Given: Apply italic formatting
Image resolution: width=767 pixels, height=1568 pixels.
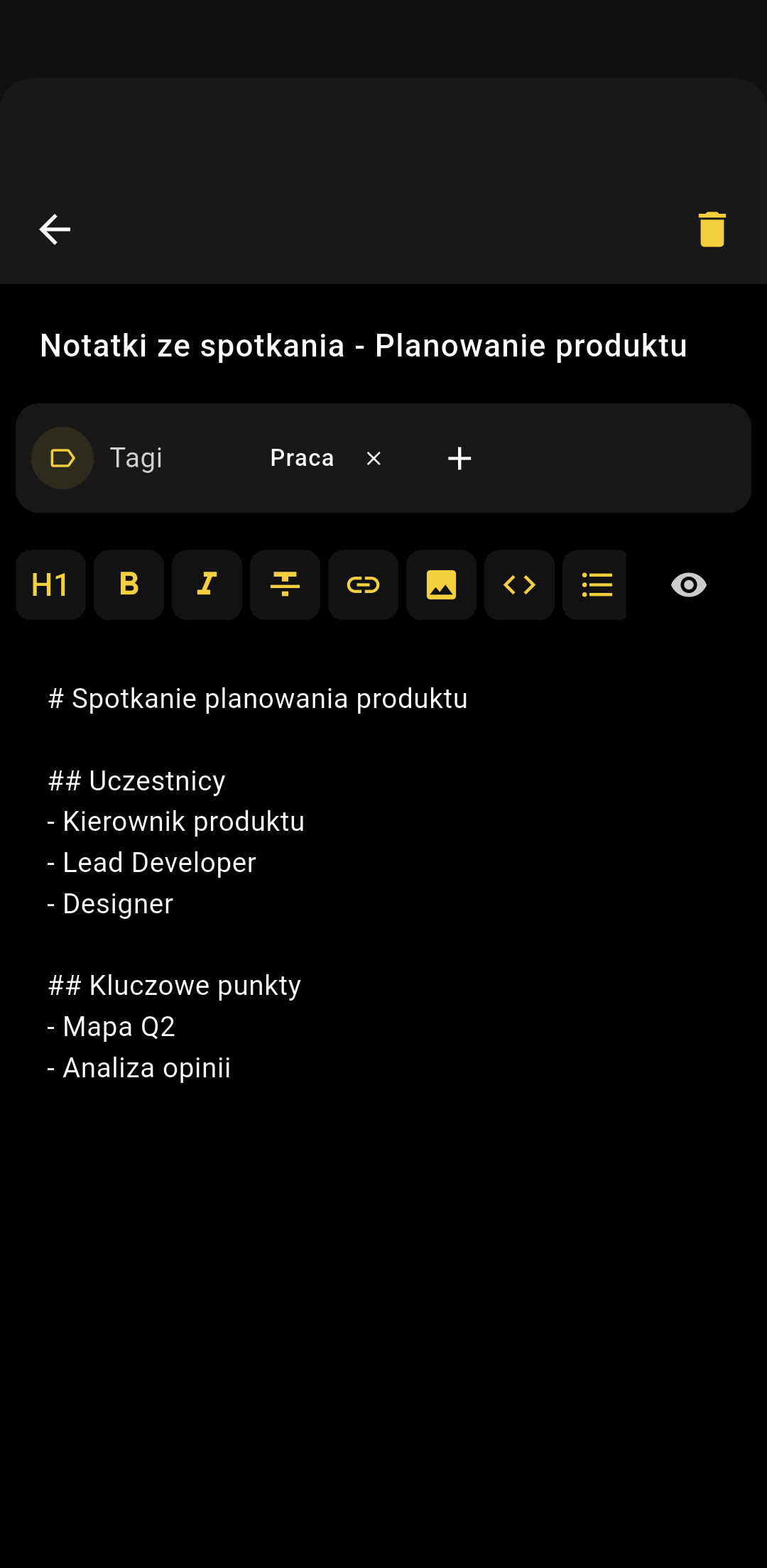Looking at the screenshot, I should [x=207, y=585].
